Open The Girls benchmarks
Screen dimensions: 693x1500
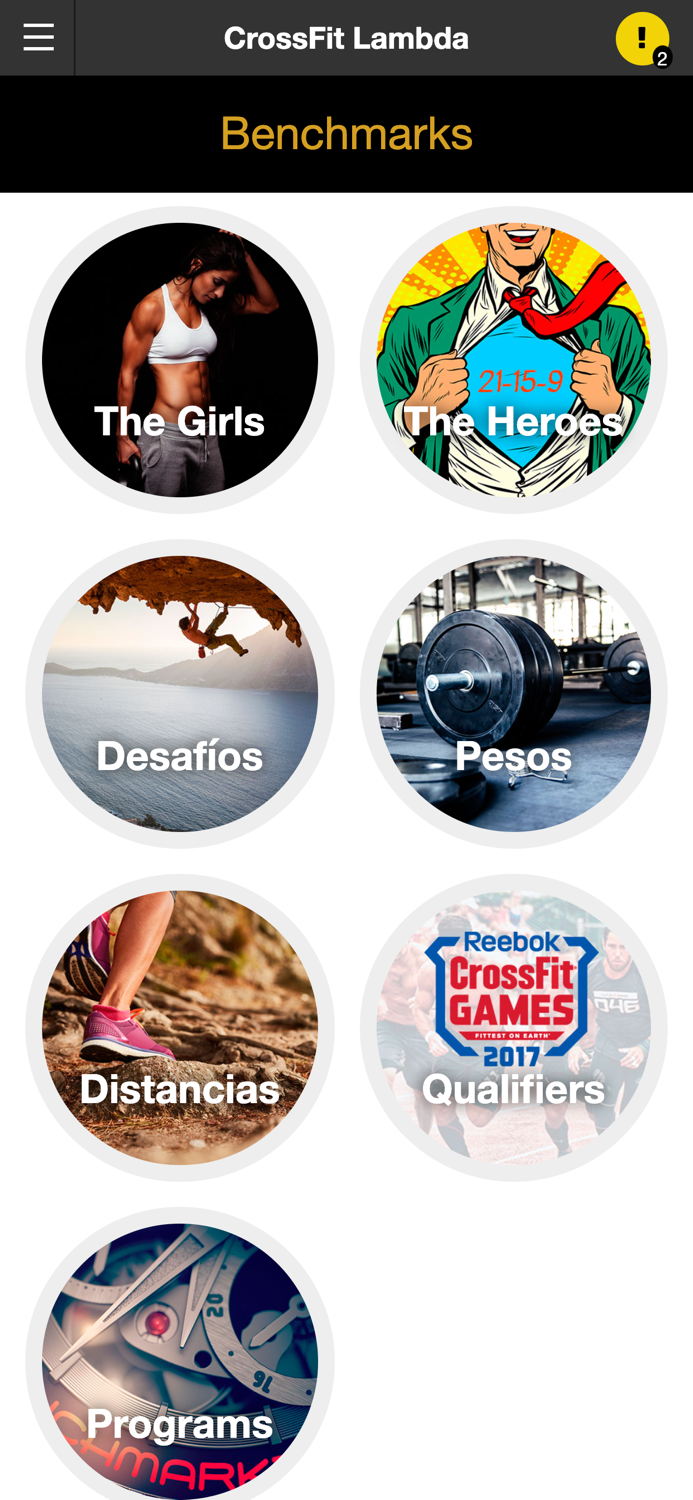pyautogui.click(x=180, y=360)
